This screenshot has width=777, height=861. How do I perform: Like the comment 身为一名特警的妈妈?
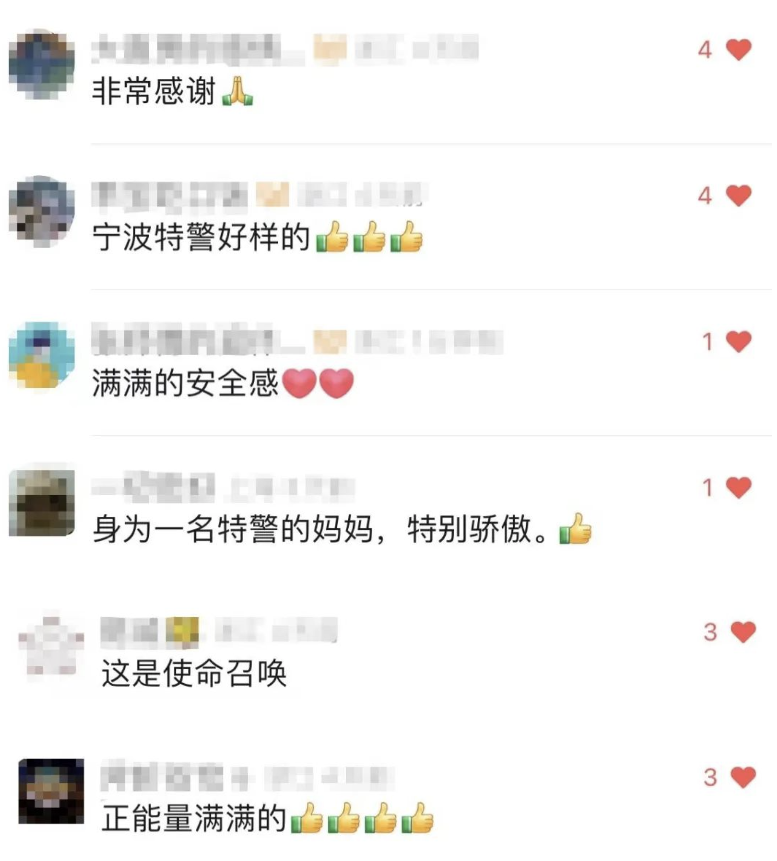(738, 488)
